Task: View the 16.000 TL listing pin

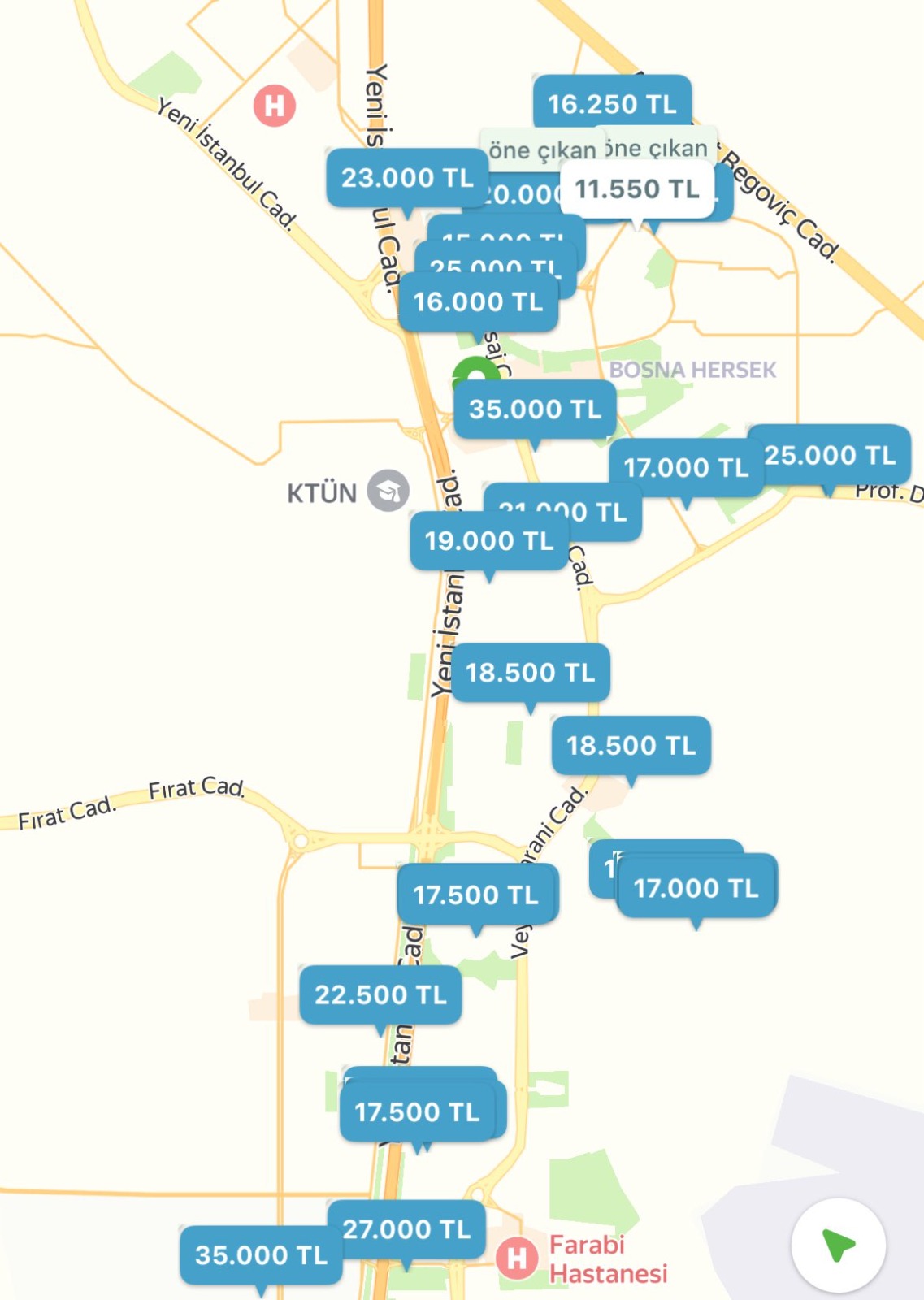Action: (x=478, y=302)
